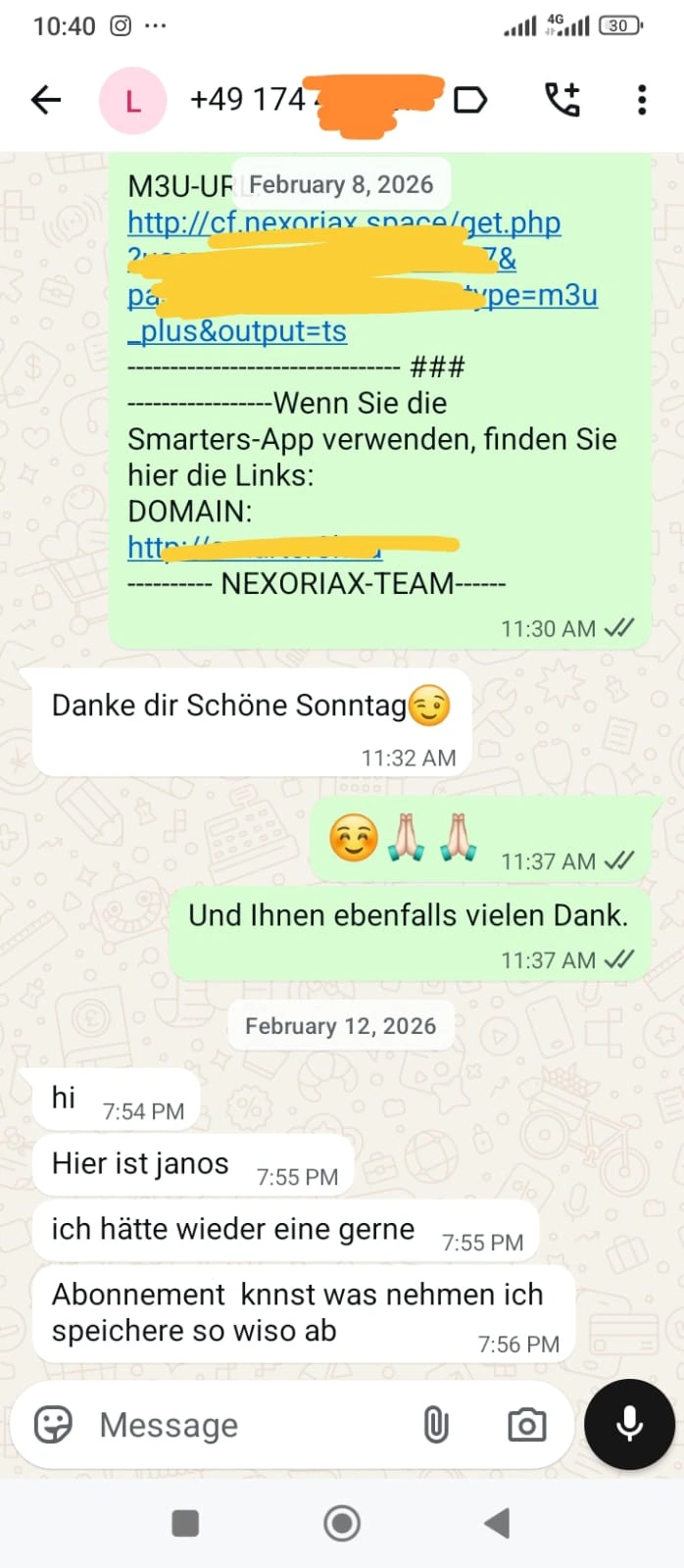Open the three-dot overflow menu
Image resolution: width=684 pixels, height=1568 pixels.
(x=642, y=100)
